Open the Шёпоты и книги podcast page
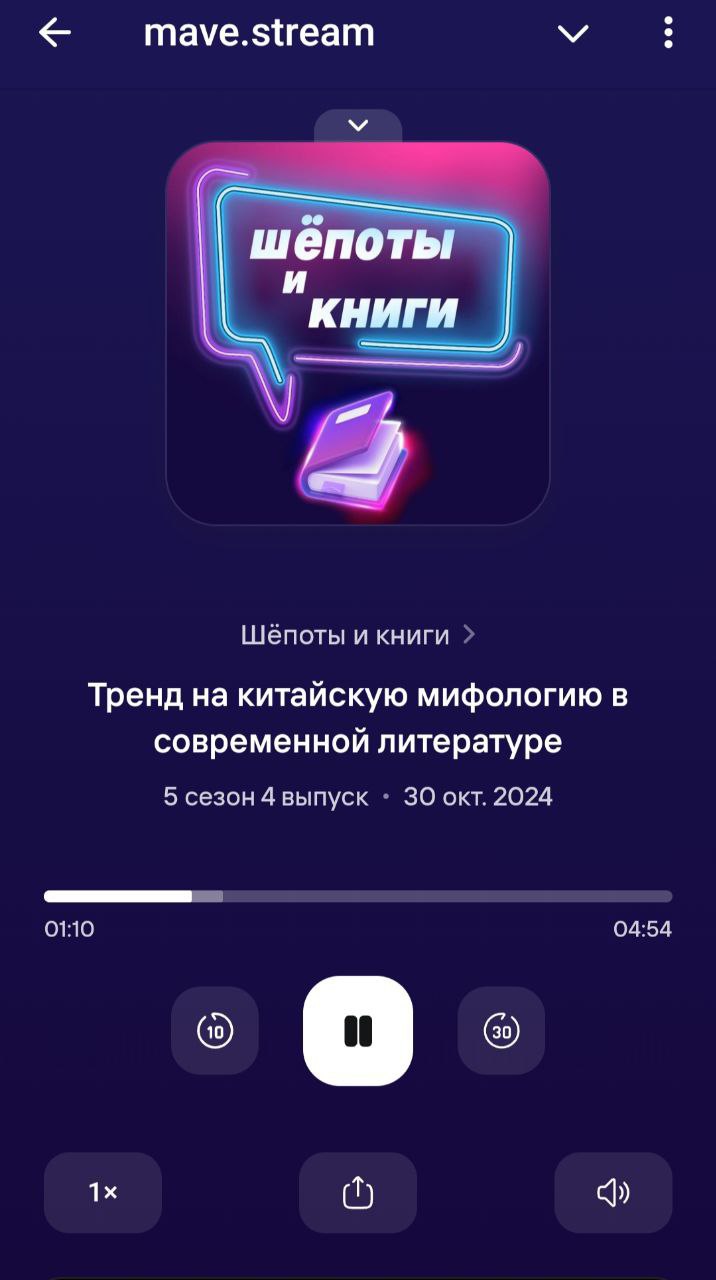716x1280 pixels. click(x=358, y=635)
